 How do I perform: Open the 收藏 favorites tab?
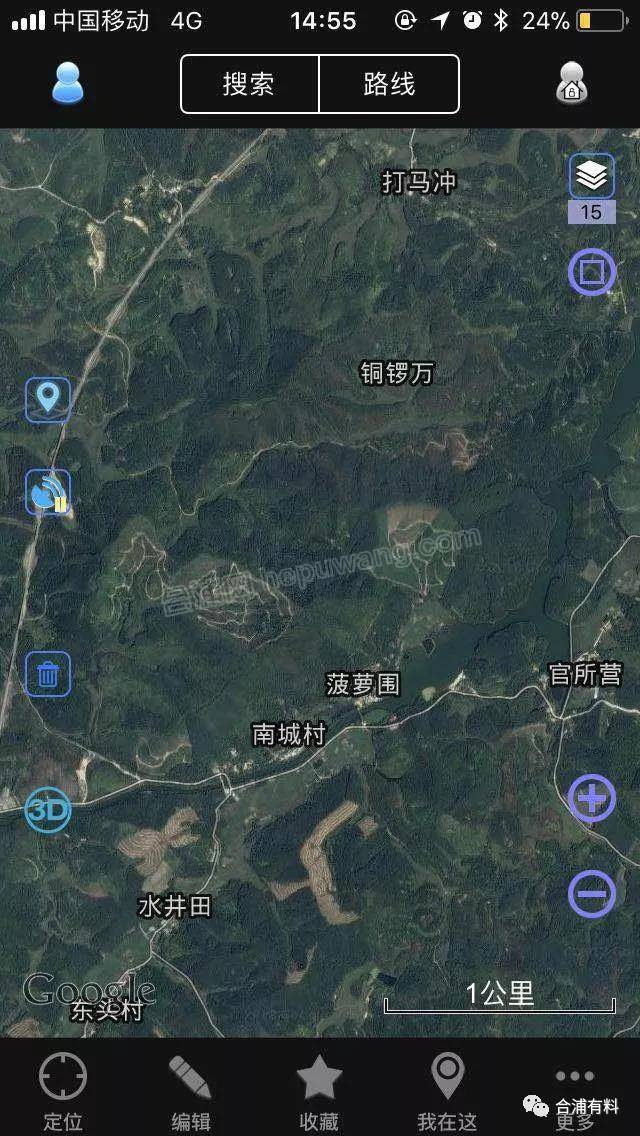(x=320, y=1092)
